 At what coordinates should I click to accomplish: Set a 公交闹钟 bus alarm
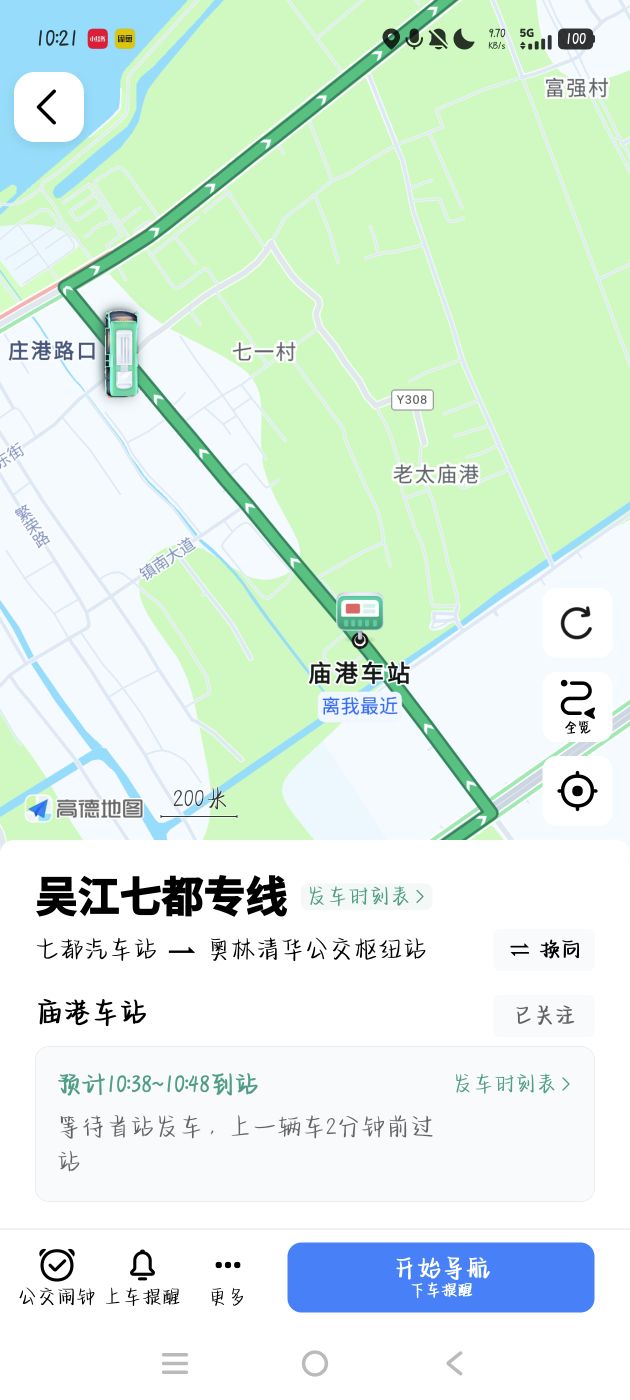[x=57, y=1277]
